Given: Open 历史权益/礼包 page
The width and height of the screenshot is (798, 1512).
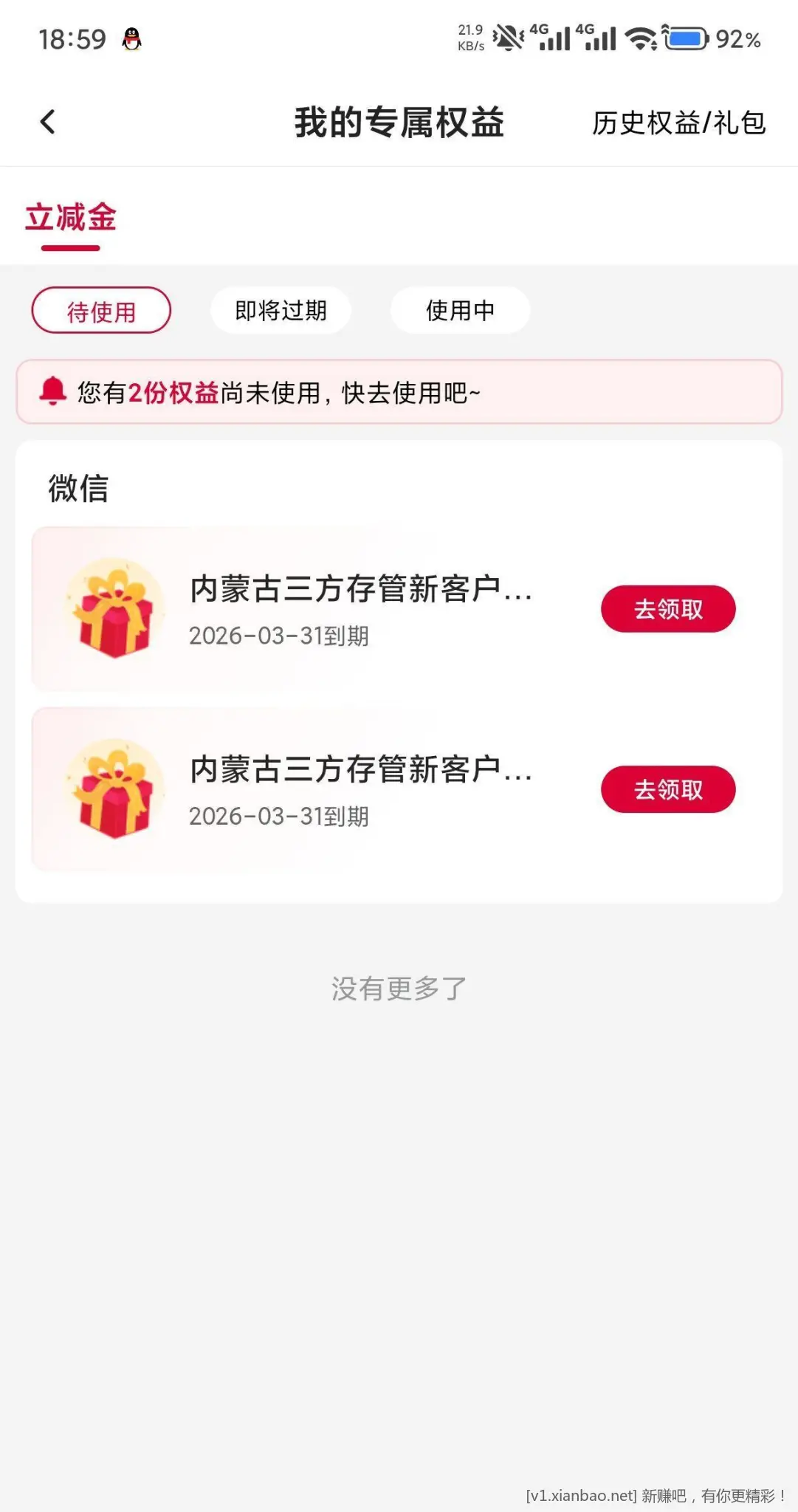Looking at the screenshot, I should pos(681,123).
